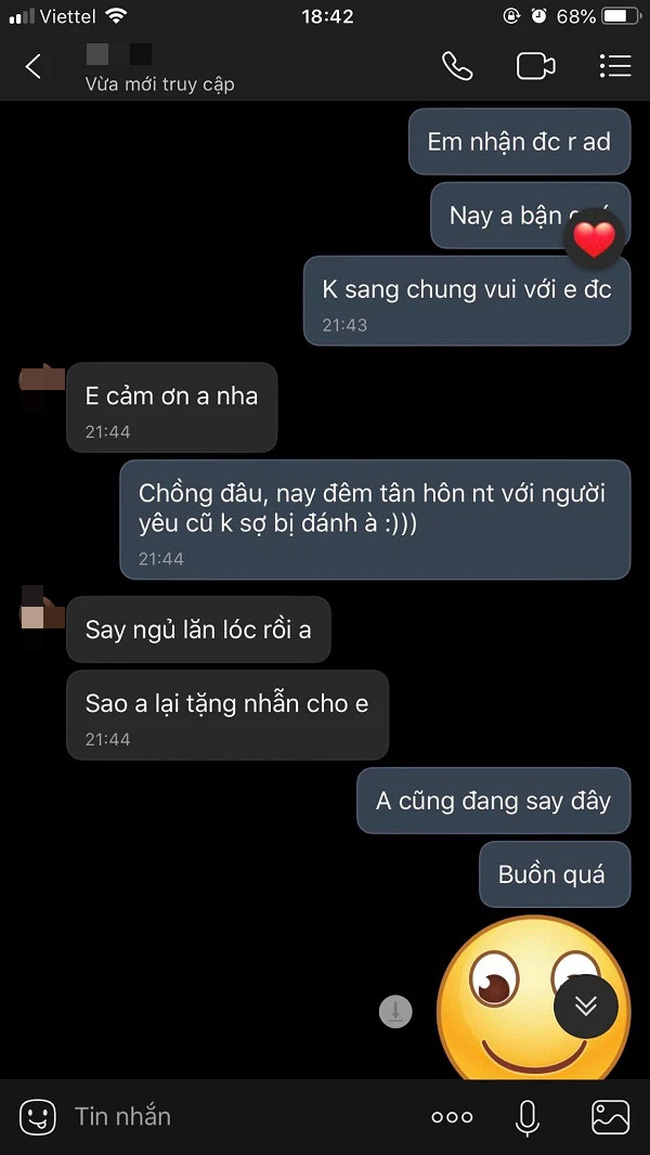The width and height of the screenshot is (650, 1155).
Task: Open the photo gallery picker
Action: pos(610,1117)
